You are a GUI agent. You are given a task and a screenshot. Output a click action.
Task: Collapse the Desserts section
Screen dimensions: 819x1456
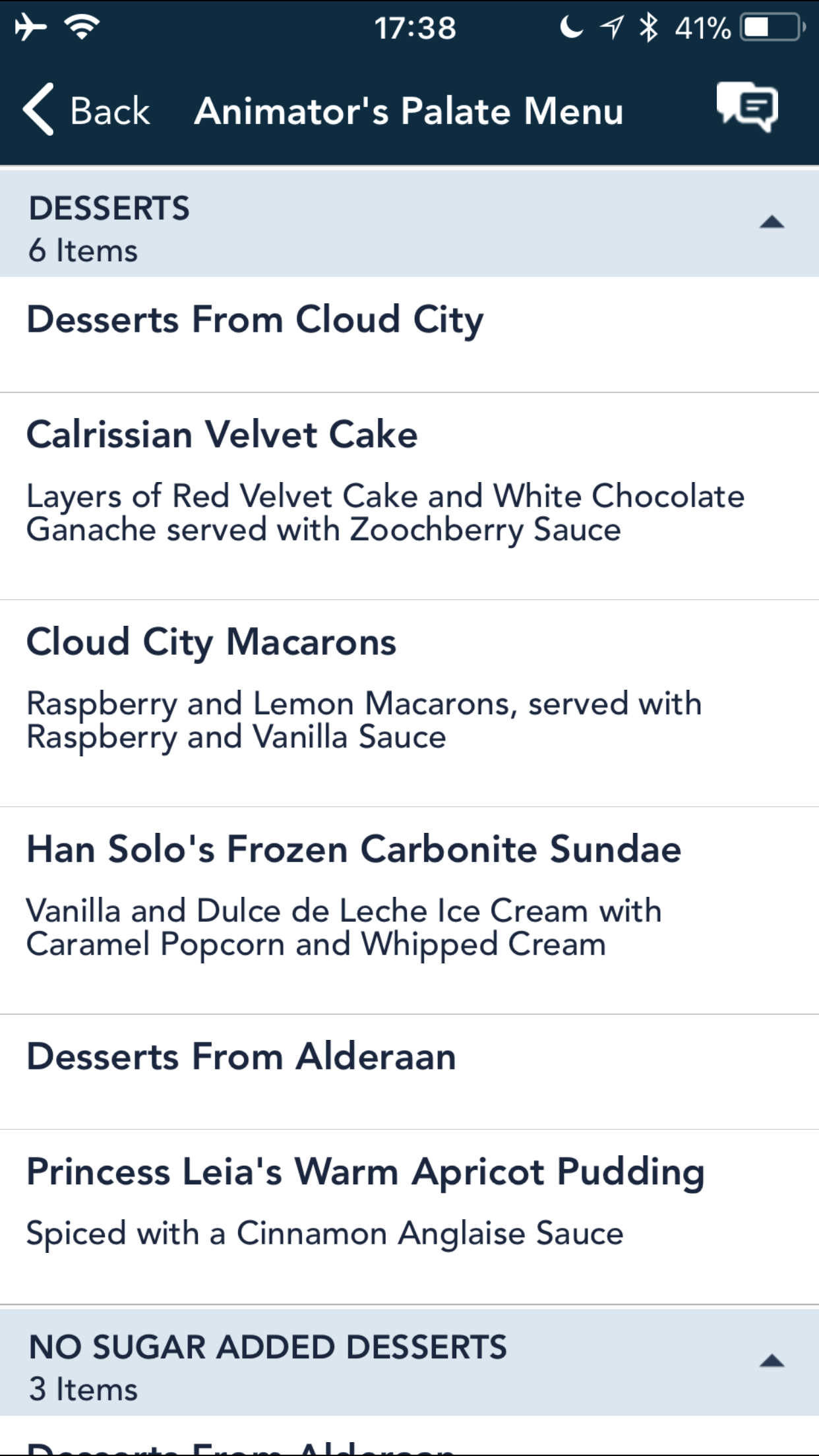(x=771, y=222)
